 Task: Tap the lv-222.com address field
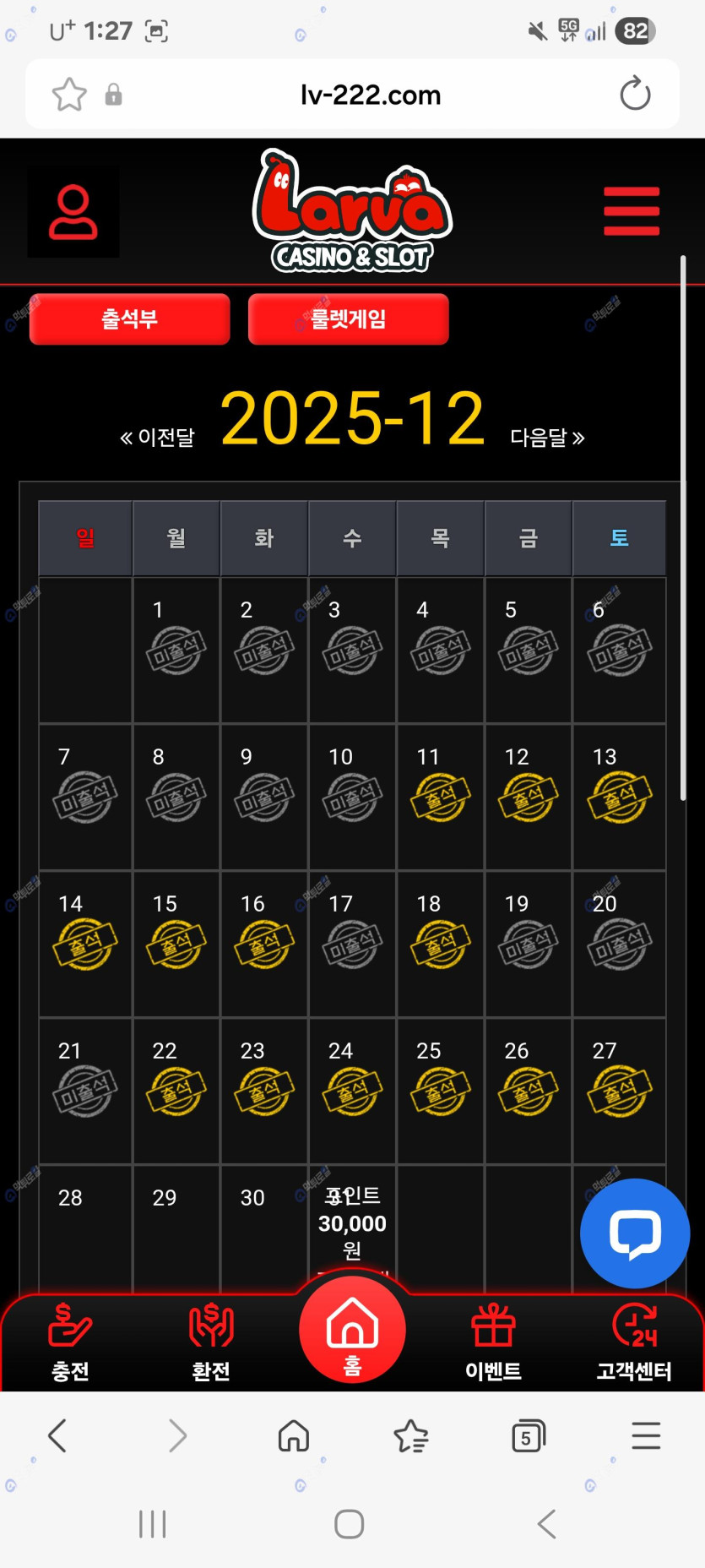coord(370,95)
